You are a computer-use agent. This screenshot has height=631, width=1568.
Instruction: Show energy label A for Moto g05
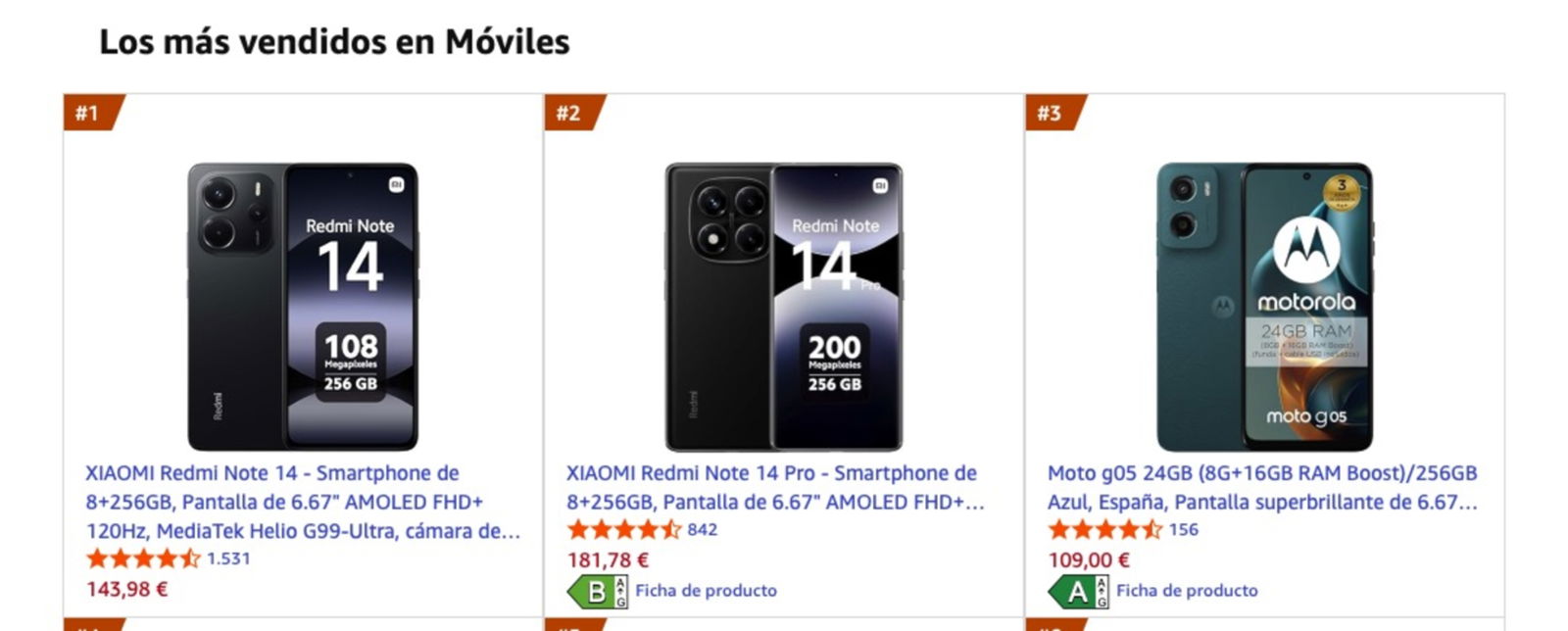pos(1078,592)
